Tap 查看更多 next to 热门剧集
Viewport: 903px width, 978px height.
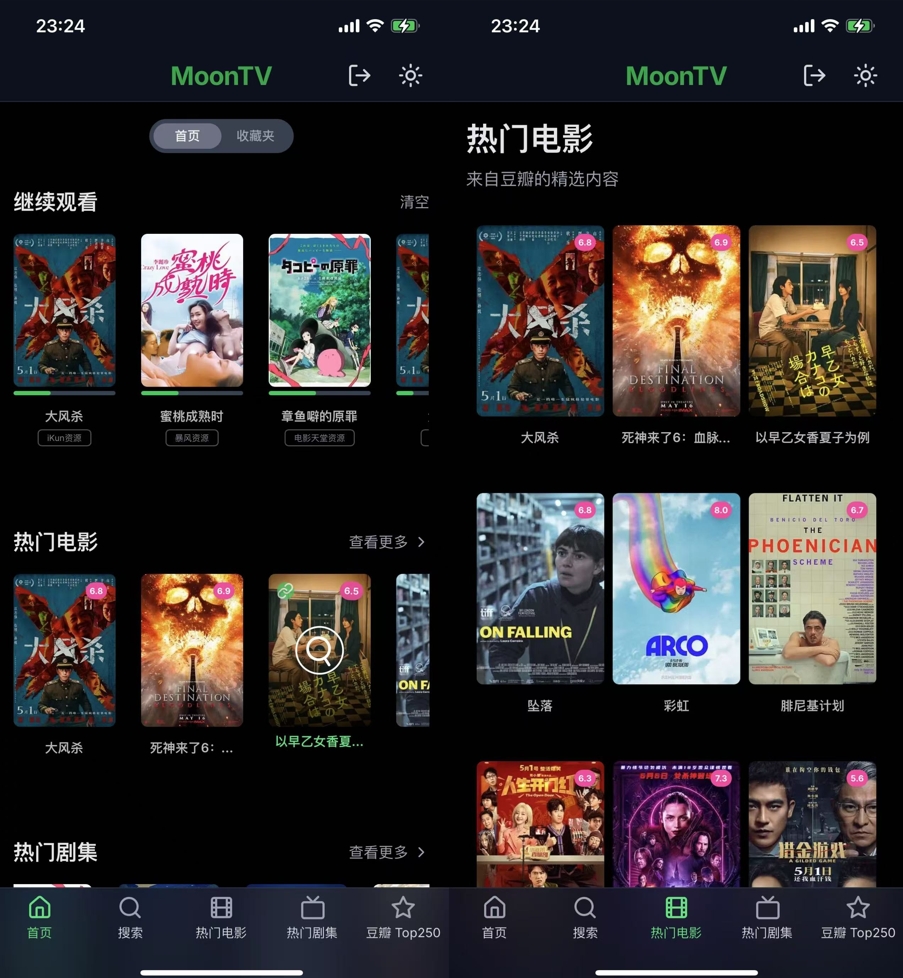[x=386, y=852]
